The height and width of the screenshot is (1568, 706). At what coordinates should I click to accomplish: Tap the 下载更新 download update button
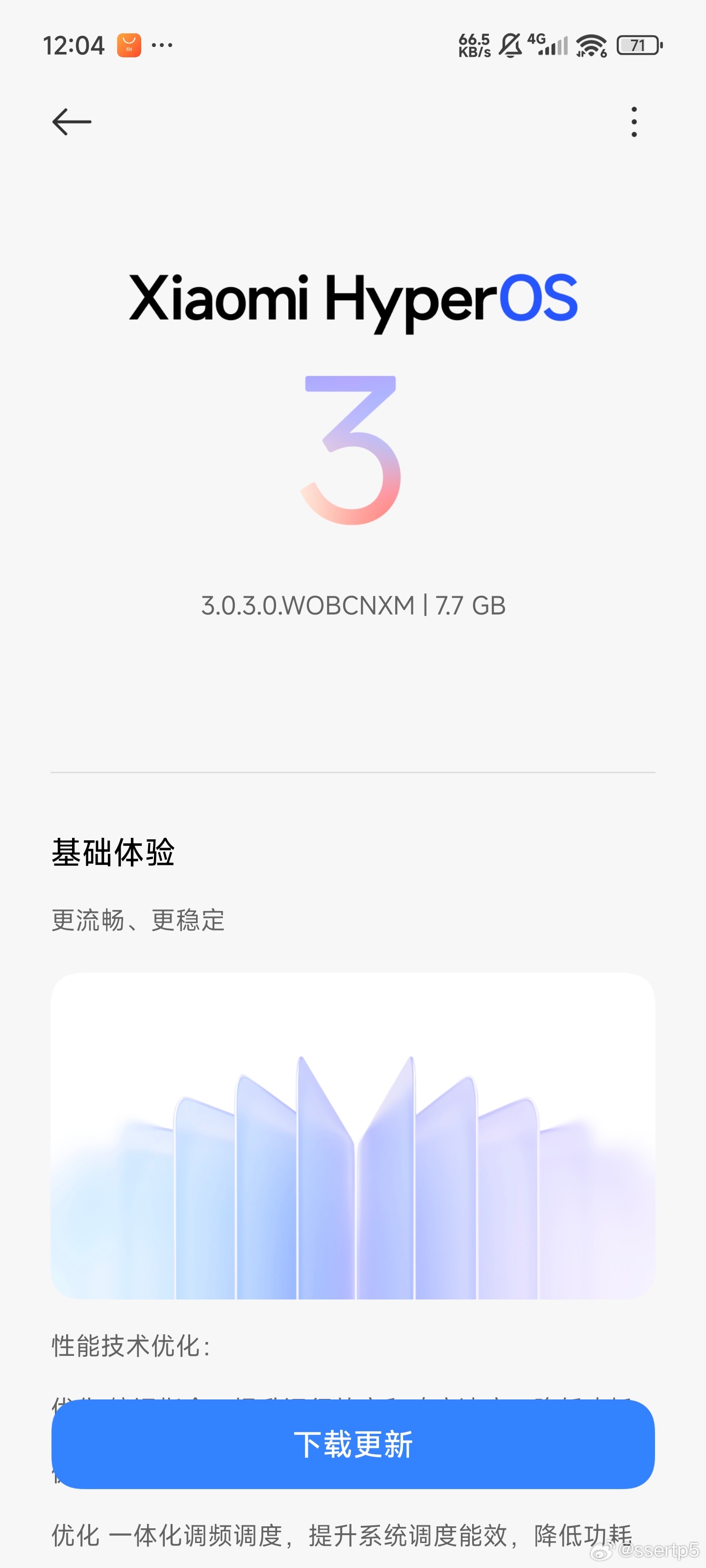353,1444
